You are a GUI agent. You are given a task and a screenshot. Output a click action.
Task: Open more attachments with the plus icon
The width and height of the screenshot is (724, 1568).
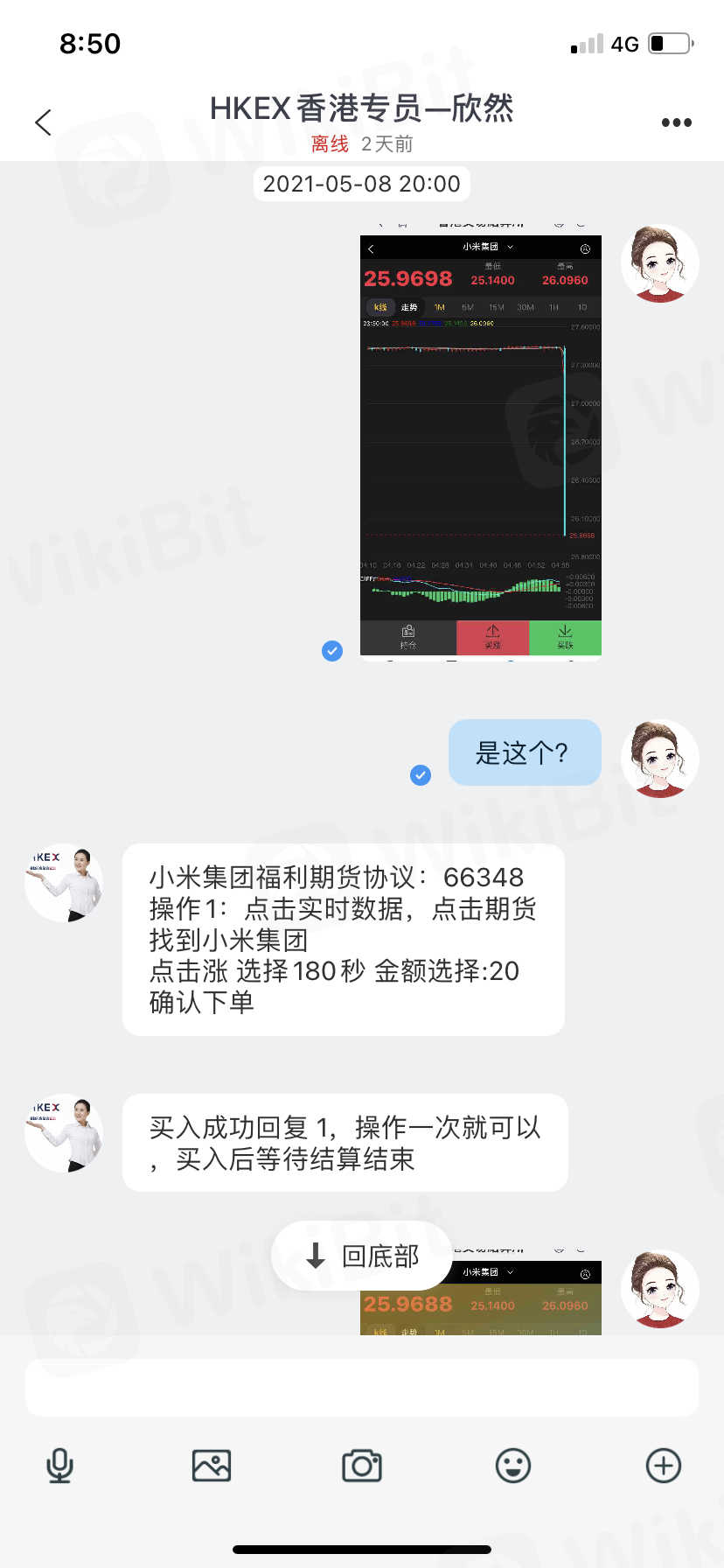click(x=663, y=1465)
